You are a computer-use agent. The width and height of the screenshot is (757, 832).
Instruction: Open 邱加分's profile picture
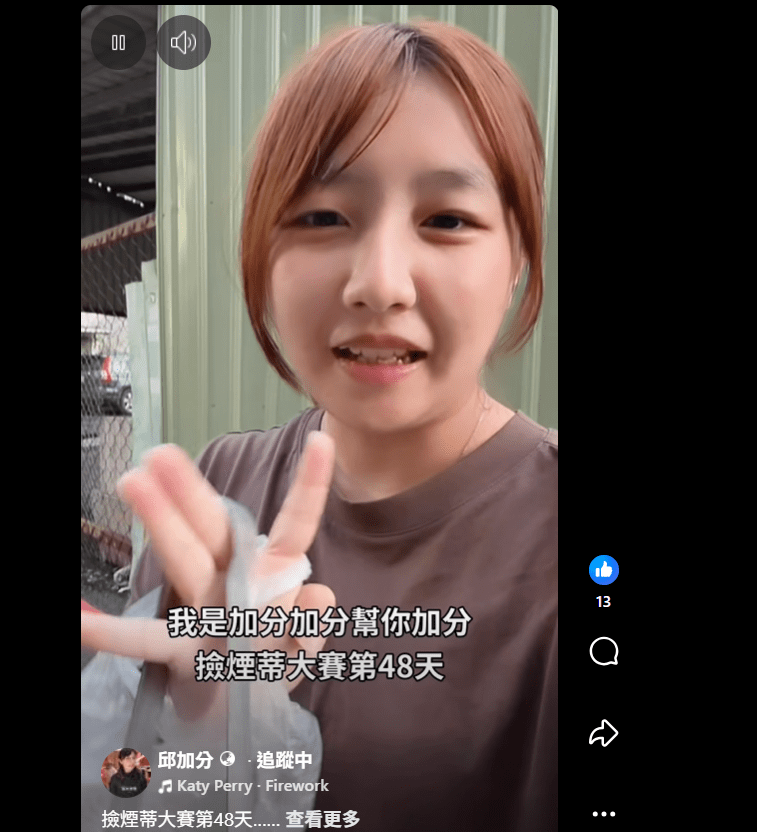coord(125,772)
